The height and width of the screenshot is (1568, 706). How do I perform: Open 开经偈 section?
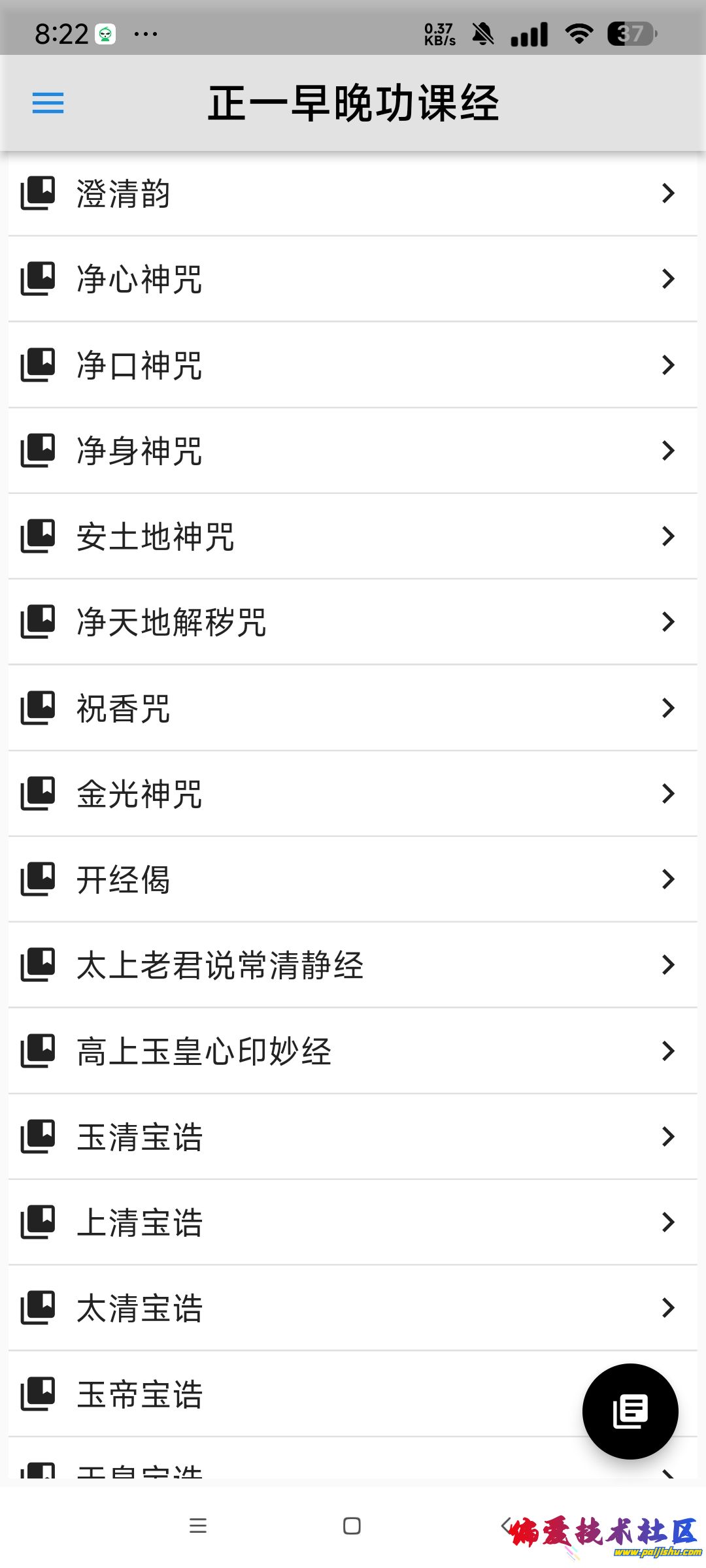coord(353,879)
